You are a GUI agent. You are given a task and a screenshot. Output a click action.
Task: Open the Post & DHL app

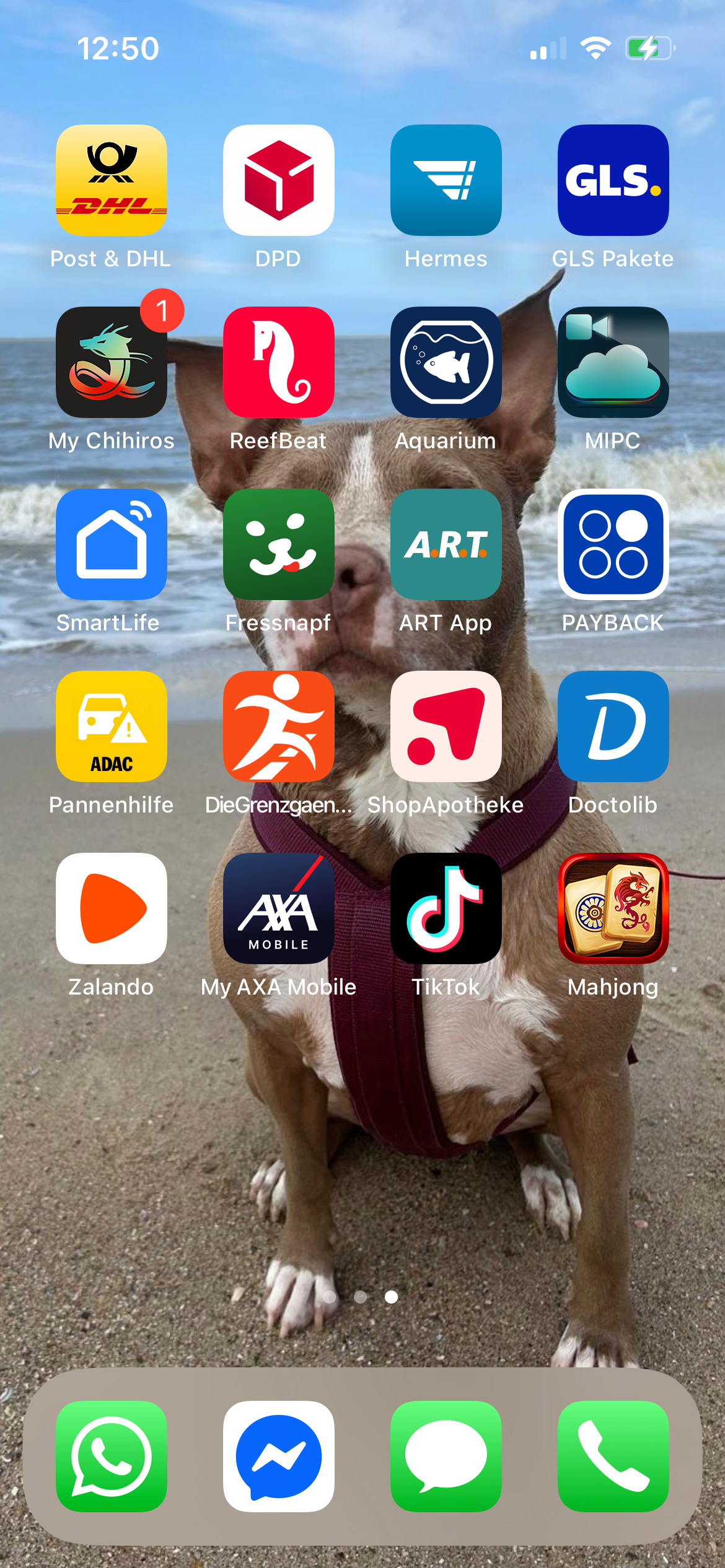point(112,180)
